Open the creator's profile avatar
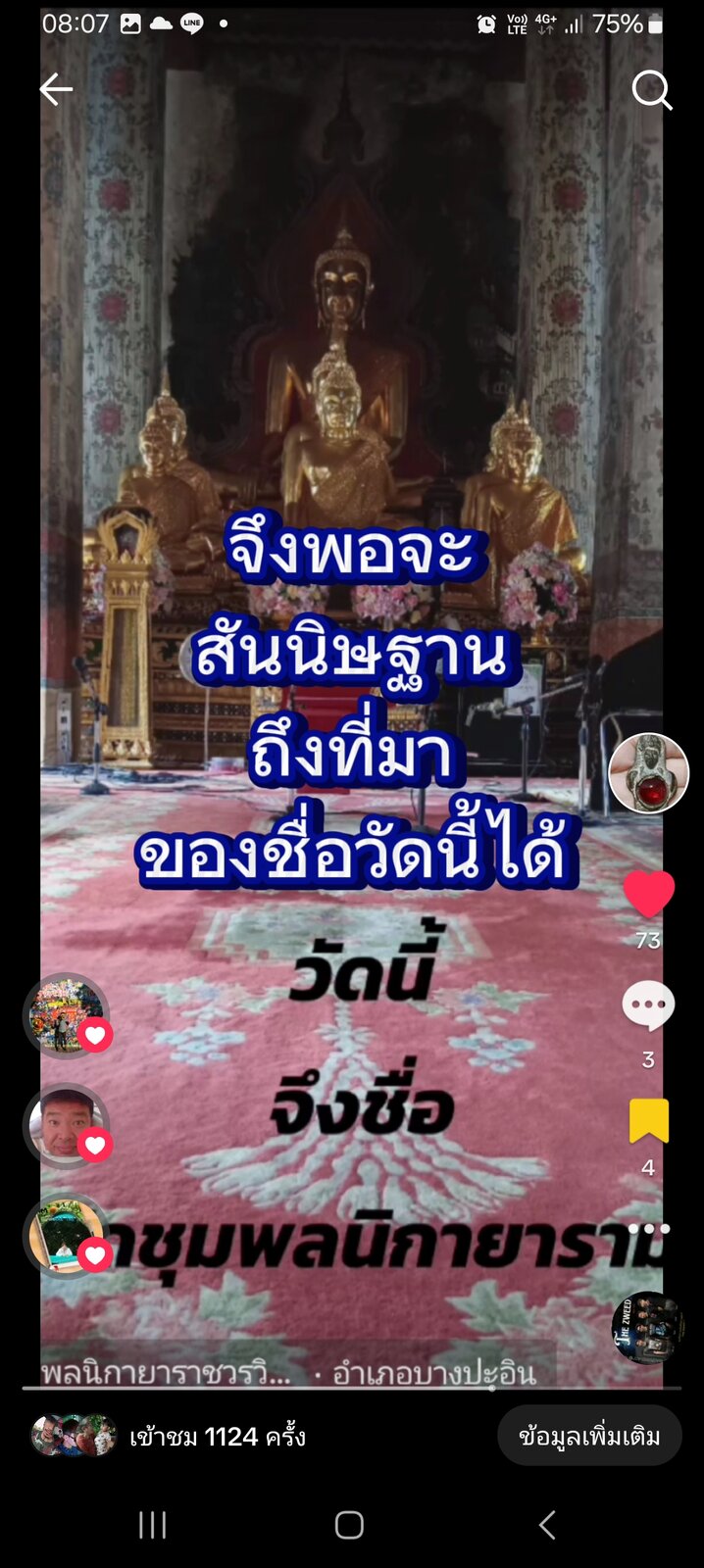 point(648,773)
